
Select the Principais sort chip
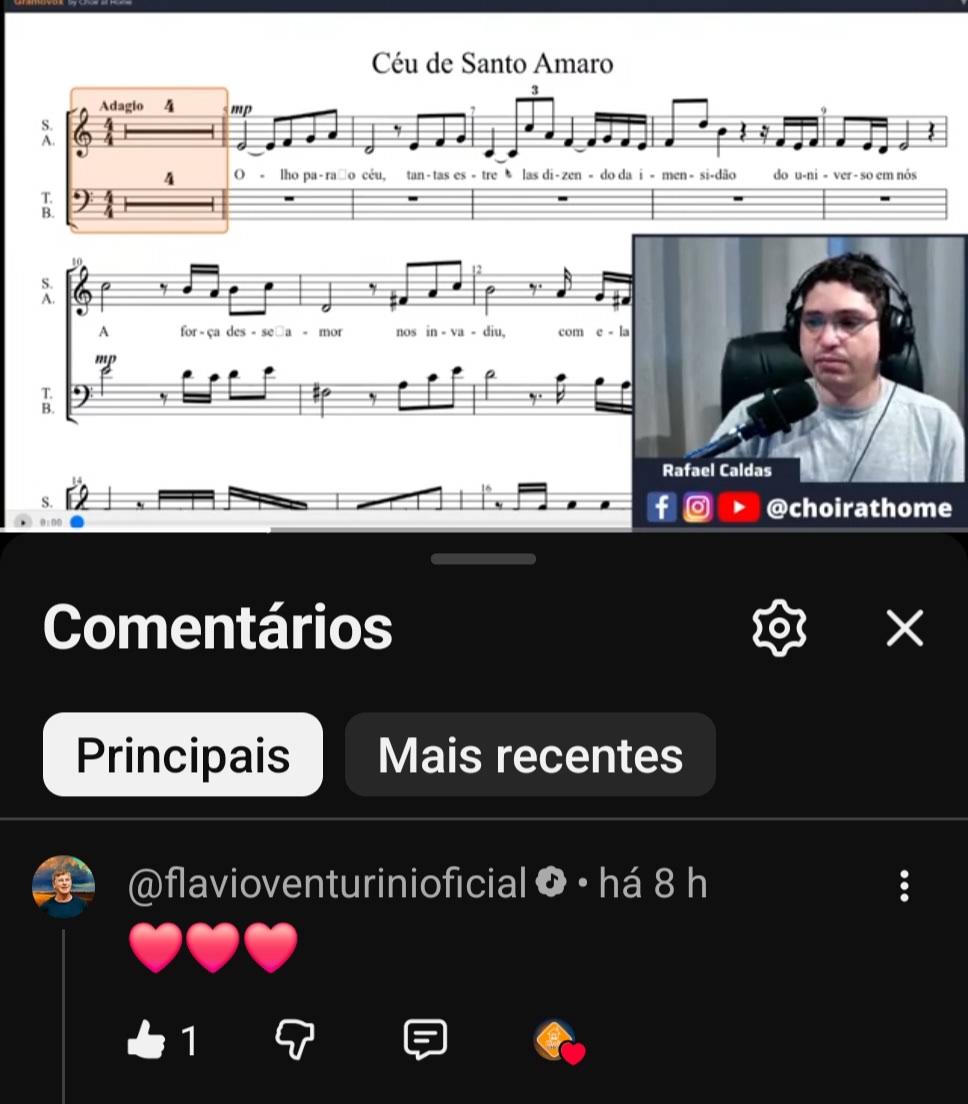click(x=183, y=755)
